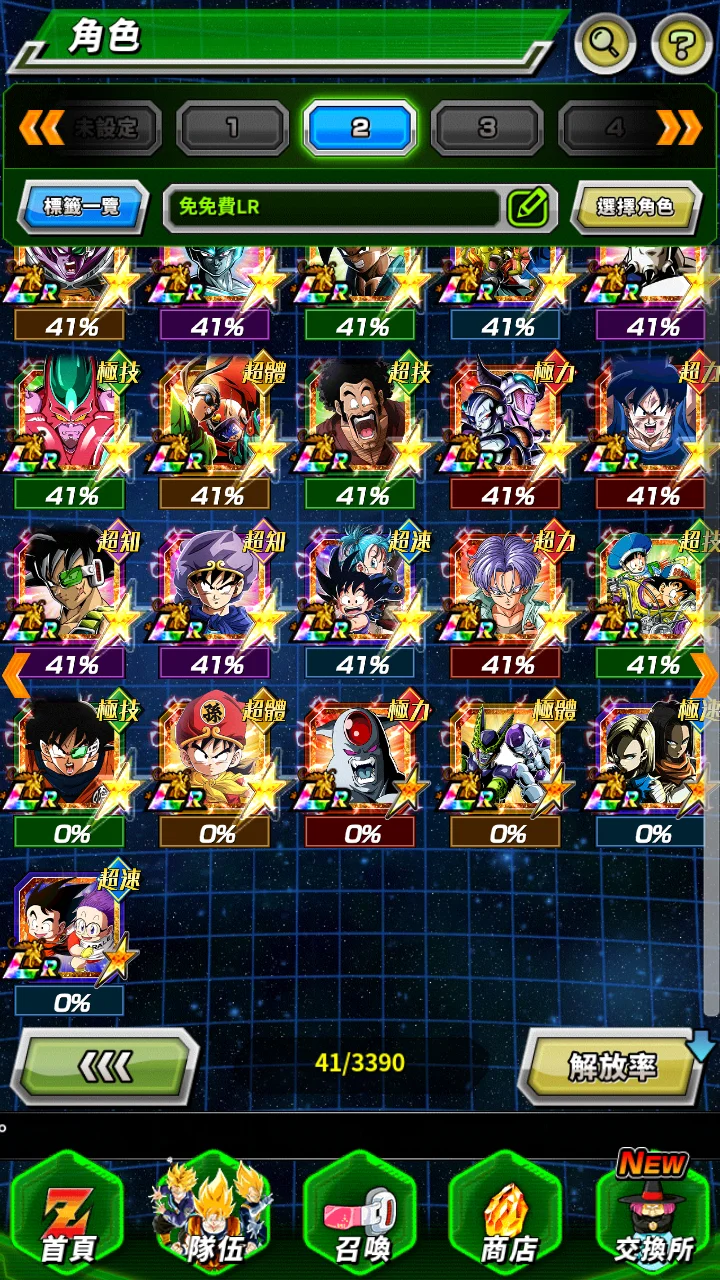Edit the tag name 免免費LR

click(x=529, y=208)
